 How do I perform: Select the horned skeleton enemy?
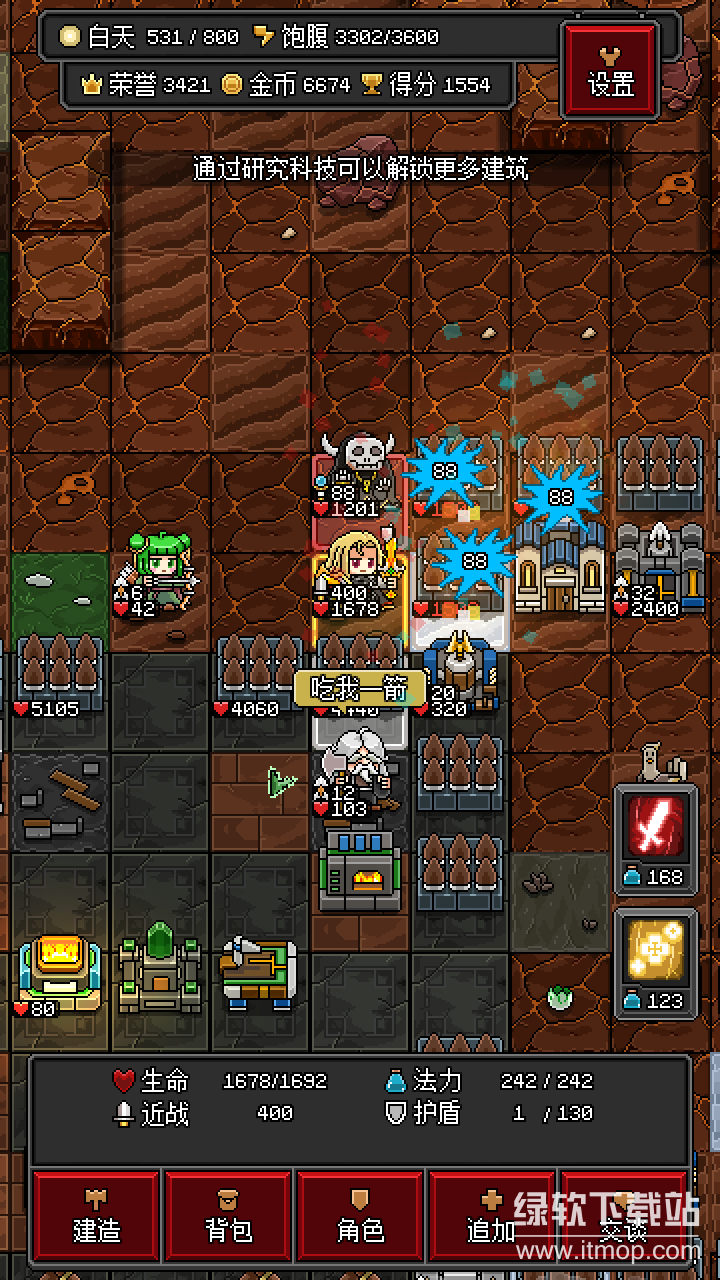tap(360, 465)
